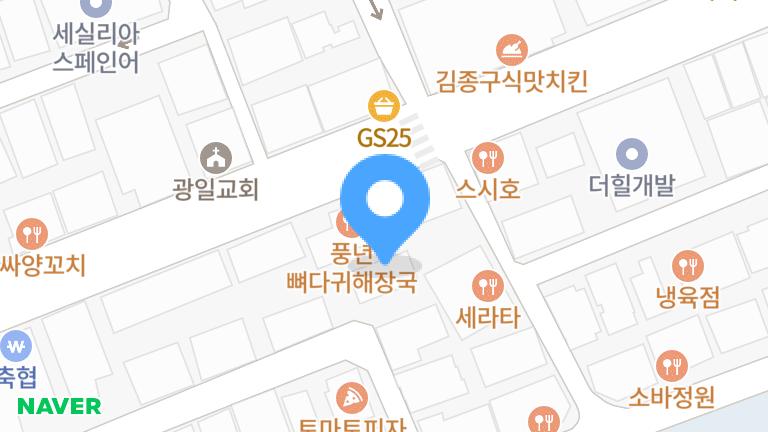This screenshot has height=432, width=768.
Task: Select the 더힐개발 place marker
Action: 631,155
